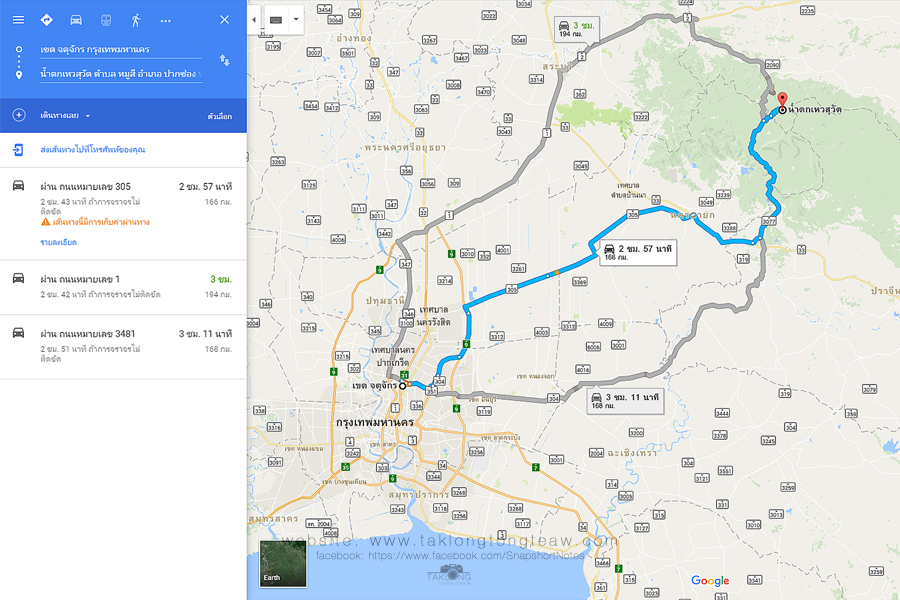
Task: Show more travel mode options
Action: [165, 20]
